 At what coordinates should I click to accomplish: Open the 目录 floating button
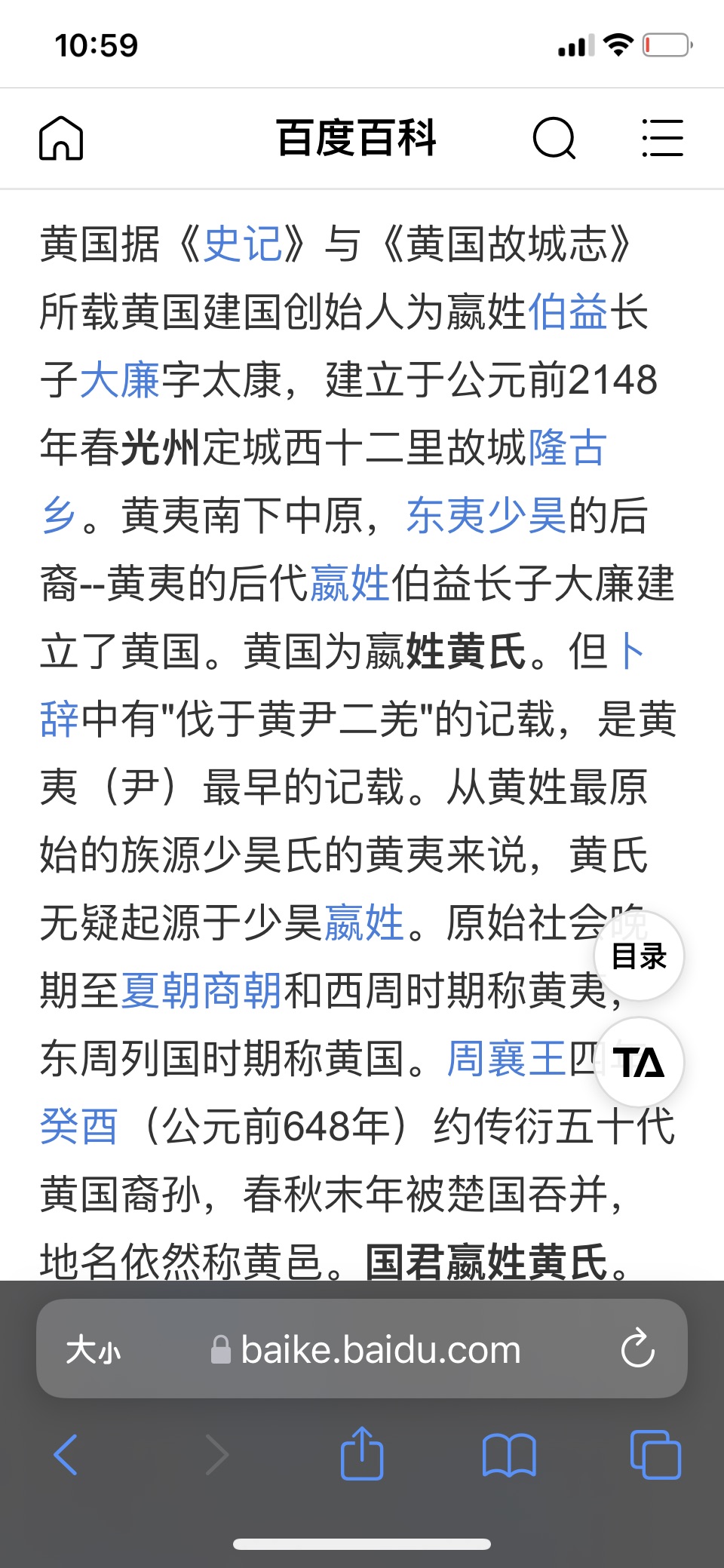pos(639,956)
